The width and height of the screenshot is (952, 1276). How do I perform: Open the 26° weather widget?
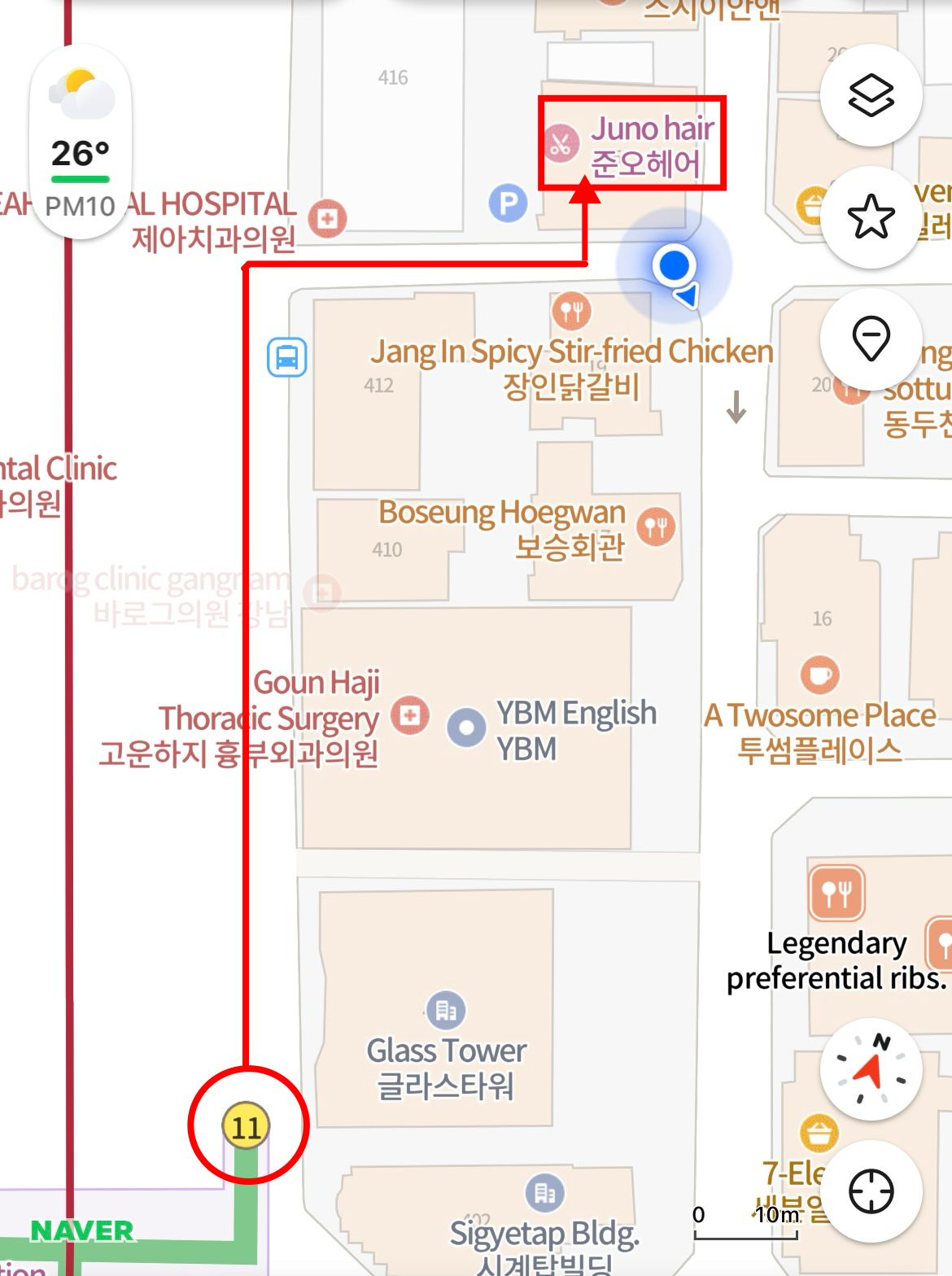point(81,142)
